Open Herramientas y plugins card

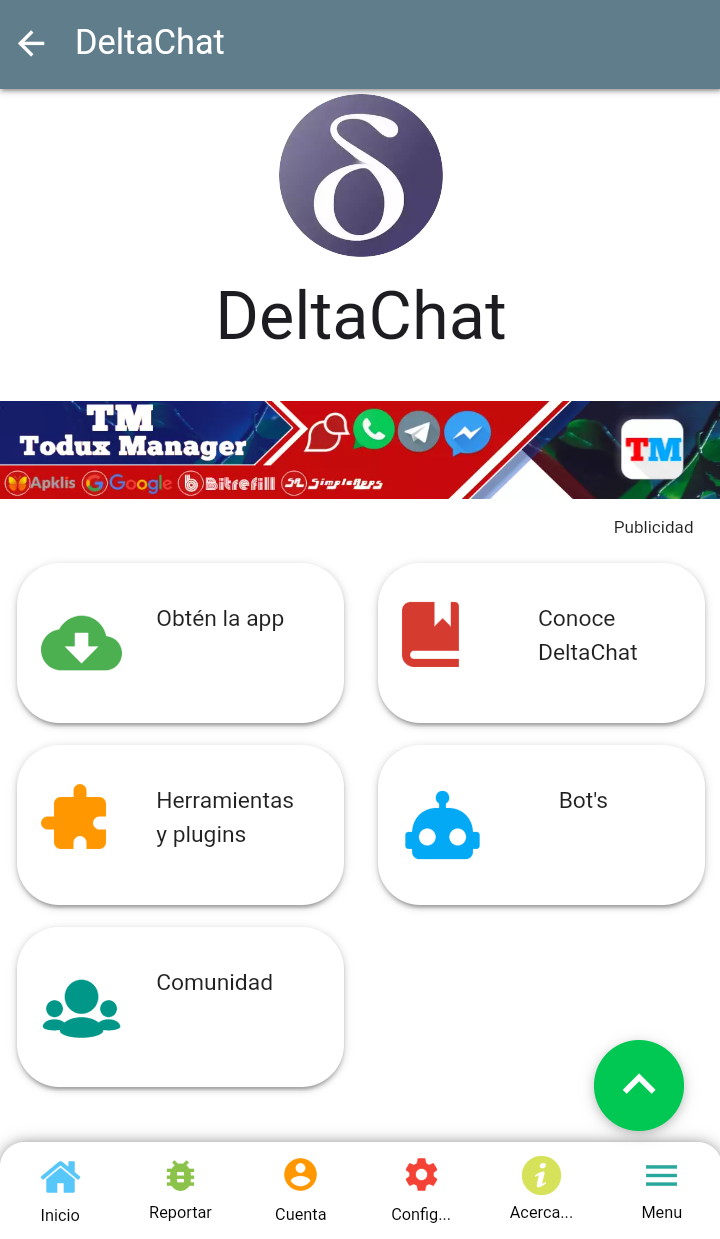click(180, 824)
